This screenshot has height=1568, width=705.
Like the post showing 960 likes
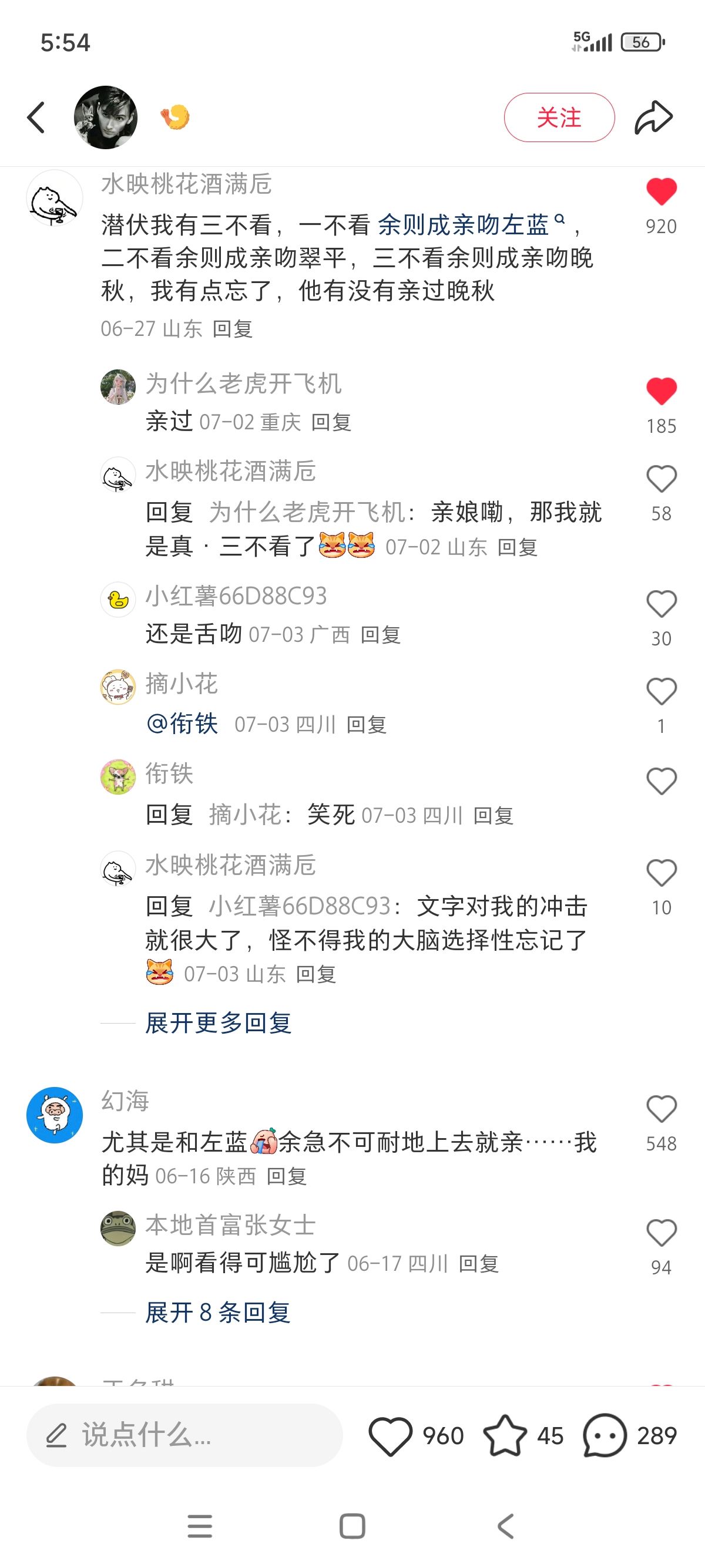coord(390,1436)
